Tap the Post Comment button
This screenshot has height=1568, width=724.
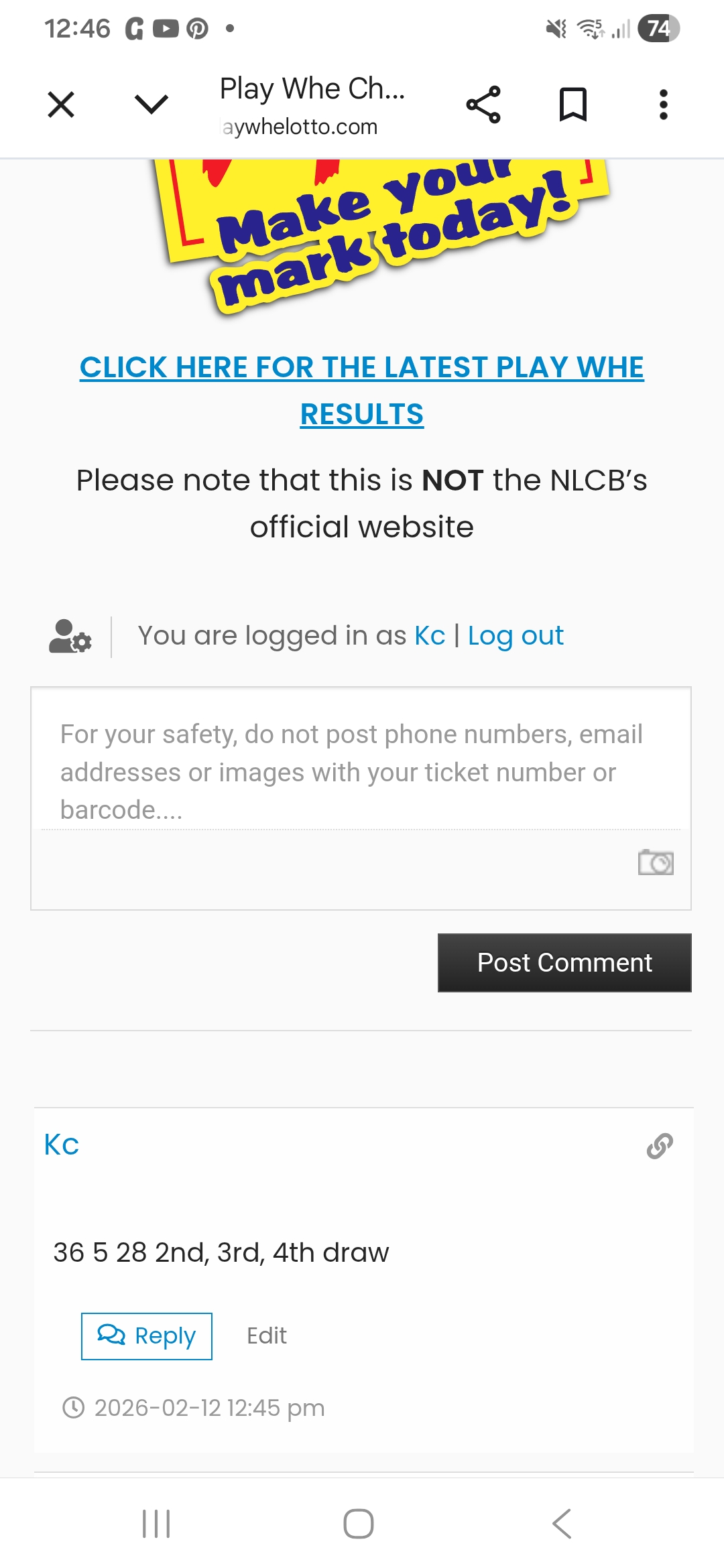point(564,963)
